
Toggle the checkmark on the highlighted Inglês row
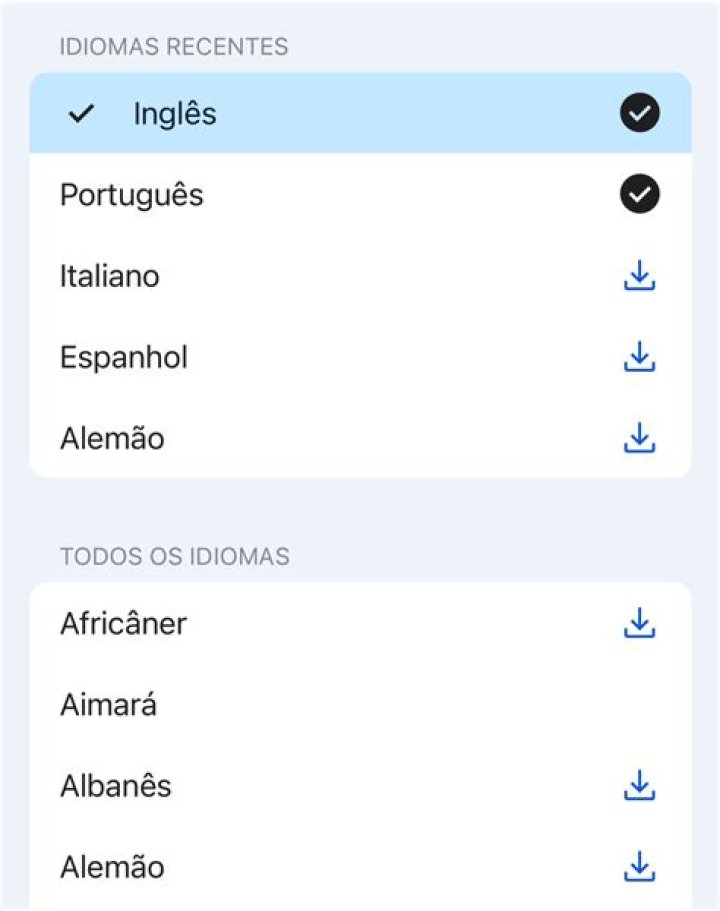point(638,113)
